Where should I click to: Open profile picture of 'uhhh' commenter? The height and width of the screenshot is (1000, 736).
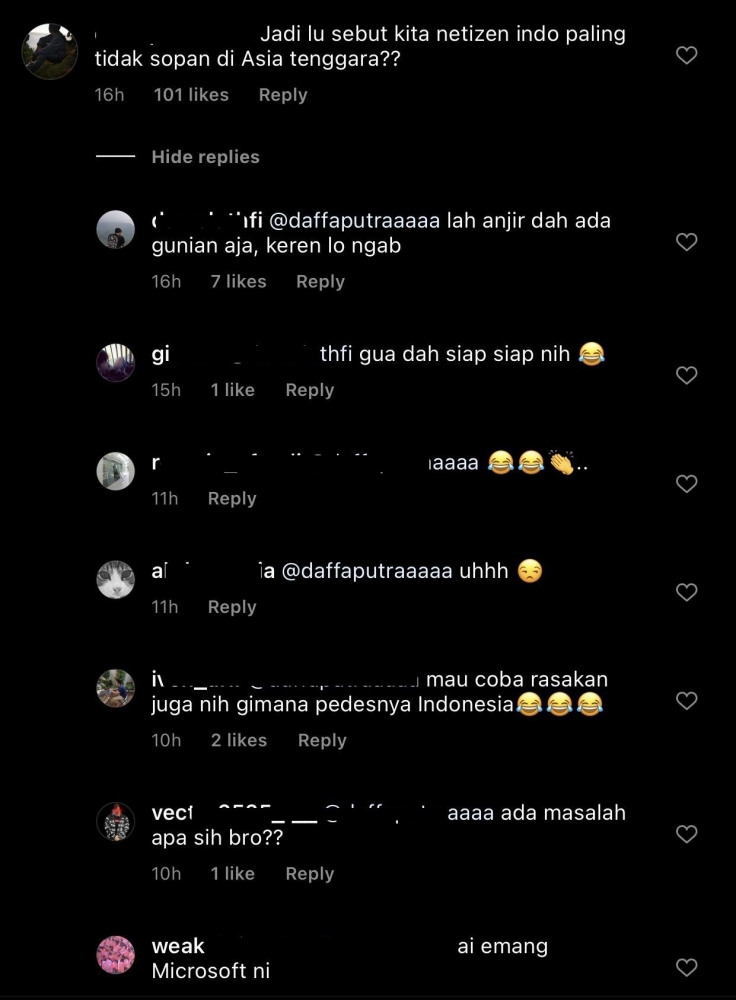point(116,580)
